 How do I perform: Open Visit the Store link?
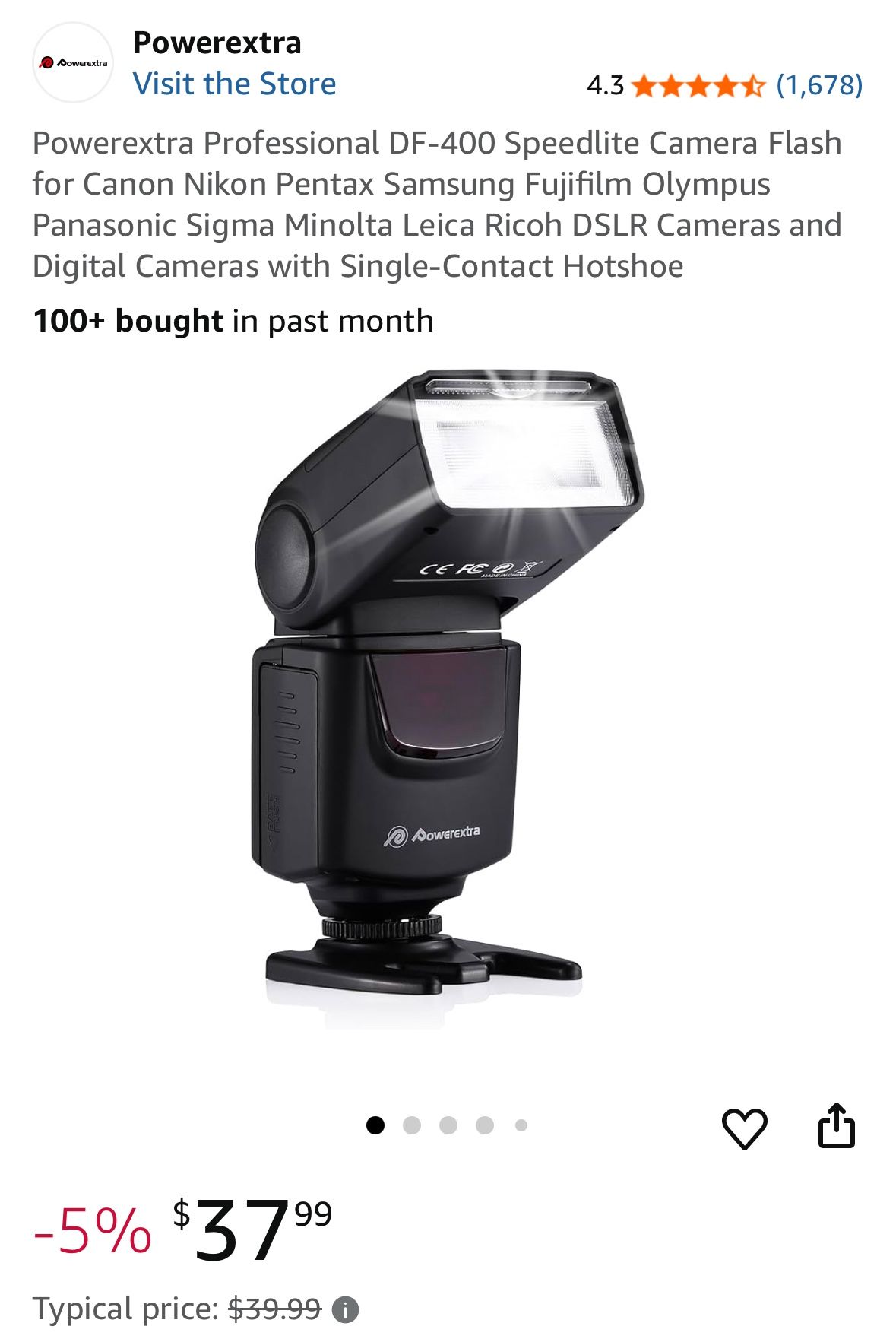pos(236,84)
